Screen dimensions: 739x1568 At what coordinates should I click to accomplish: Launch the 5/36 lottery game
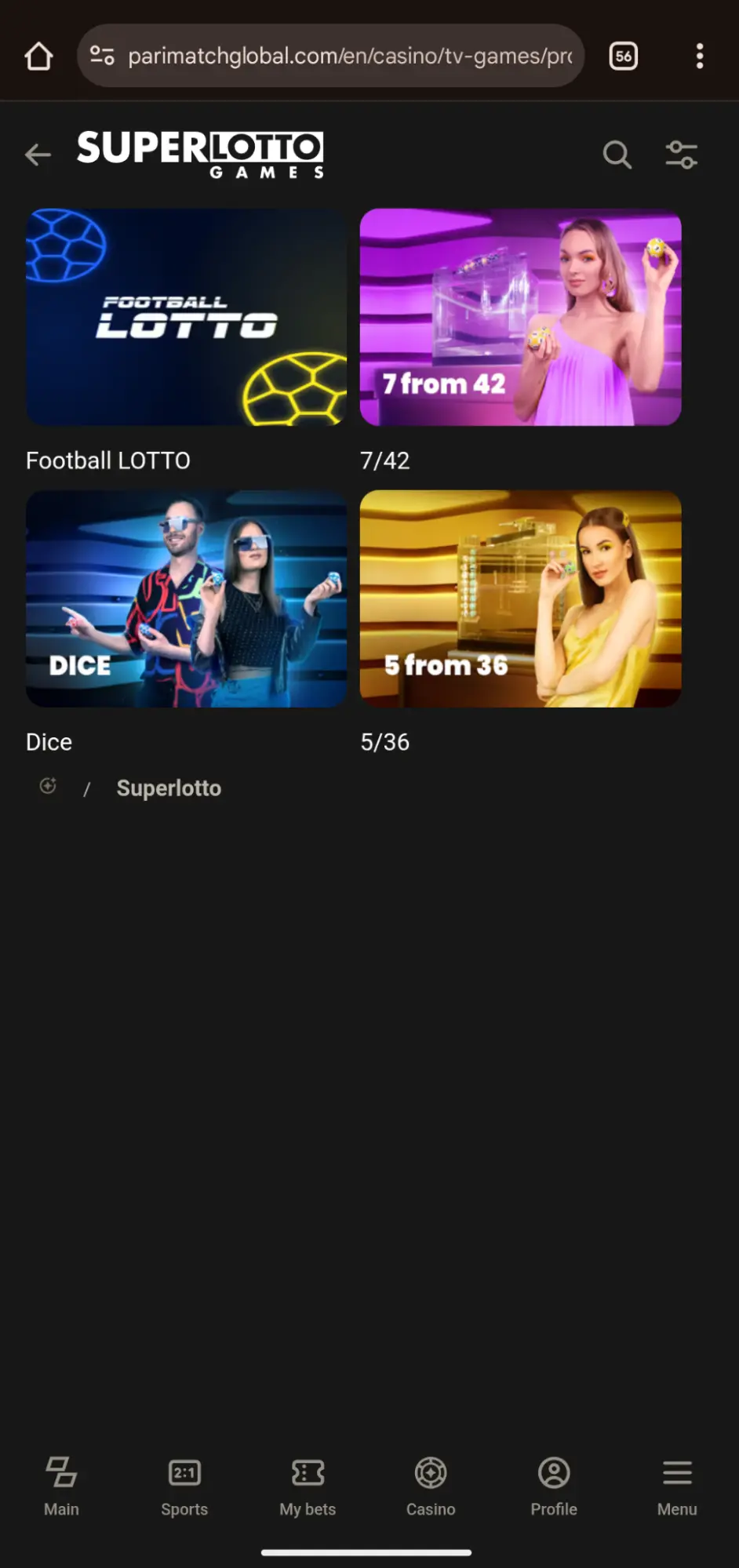click(x=520, y=599)
